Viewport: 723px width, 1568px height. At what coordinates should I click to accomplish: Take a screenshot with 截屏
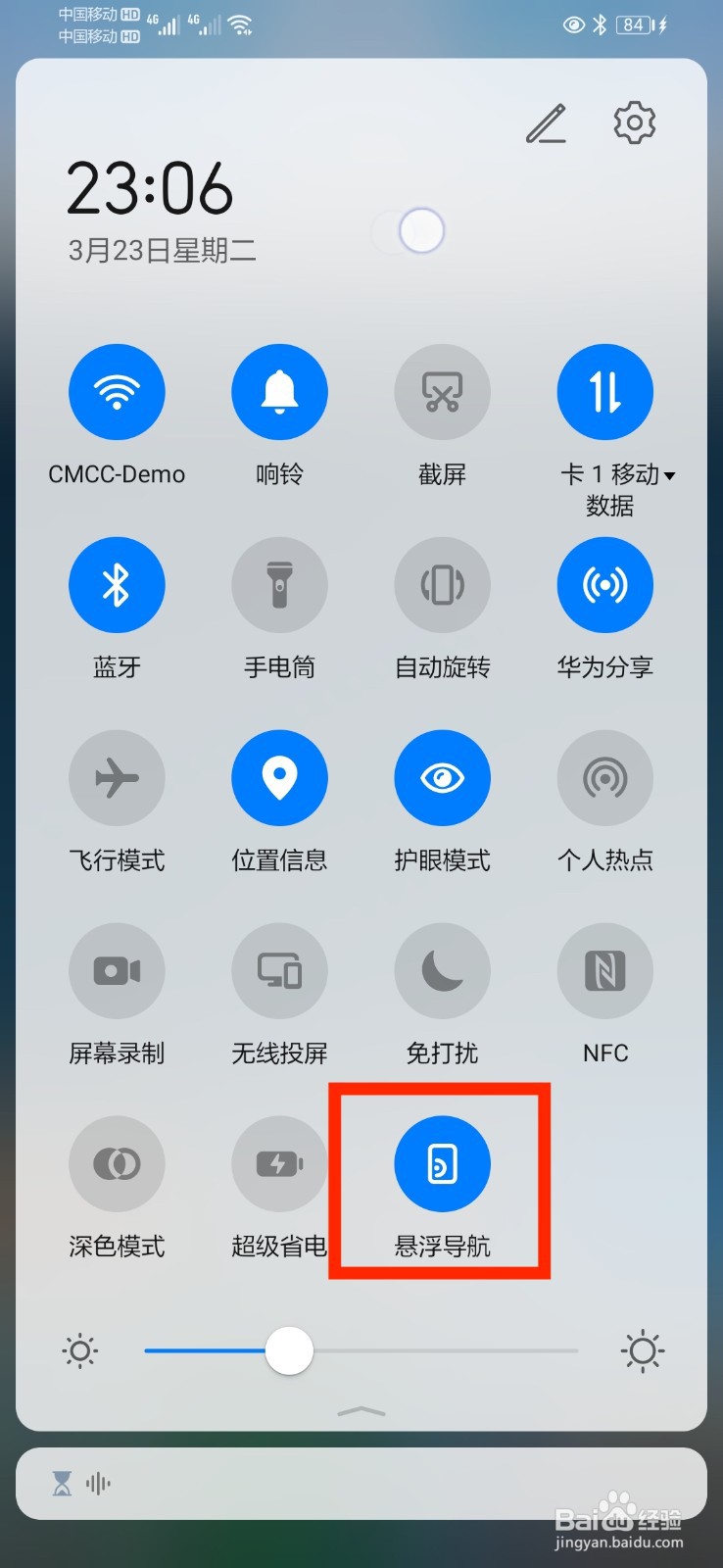point(442,391)
